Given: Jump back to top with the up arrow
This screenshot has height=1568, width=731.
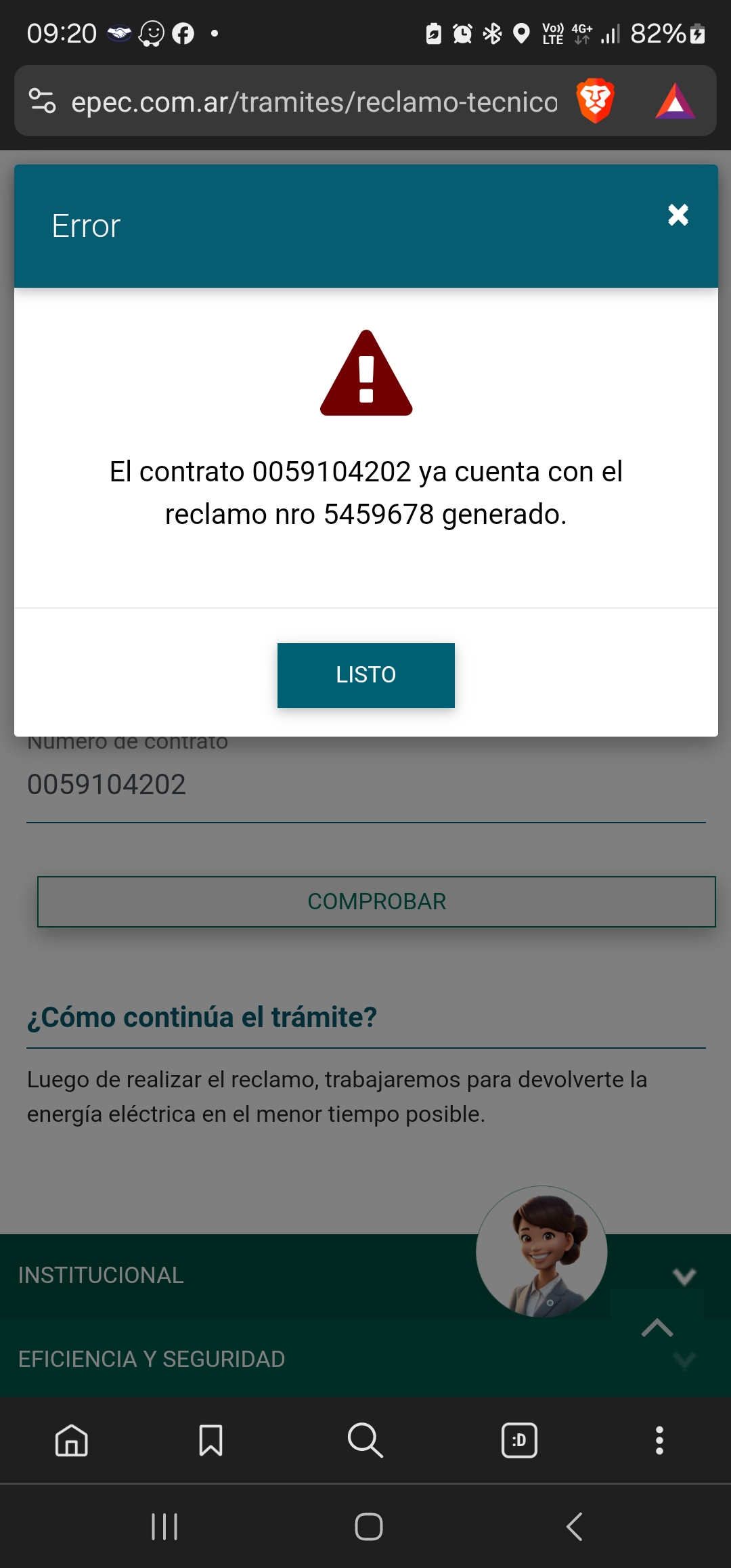Looking at the screenshot, I should coord(657,1328).
